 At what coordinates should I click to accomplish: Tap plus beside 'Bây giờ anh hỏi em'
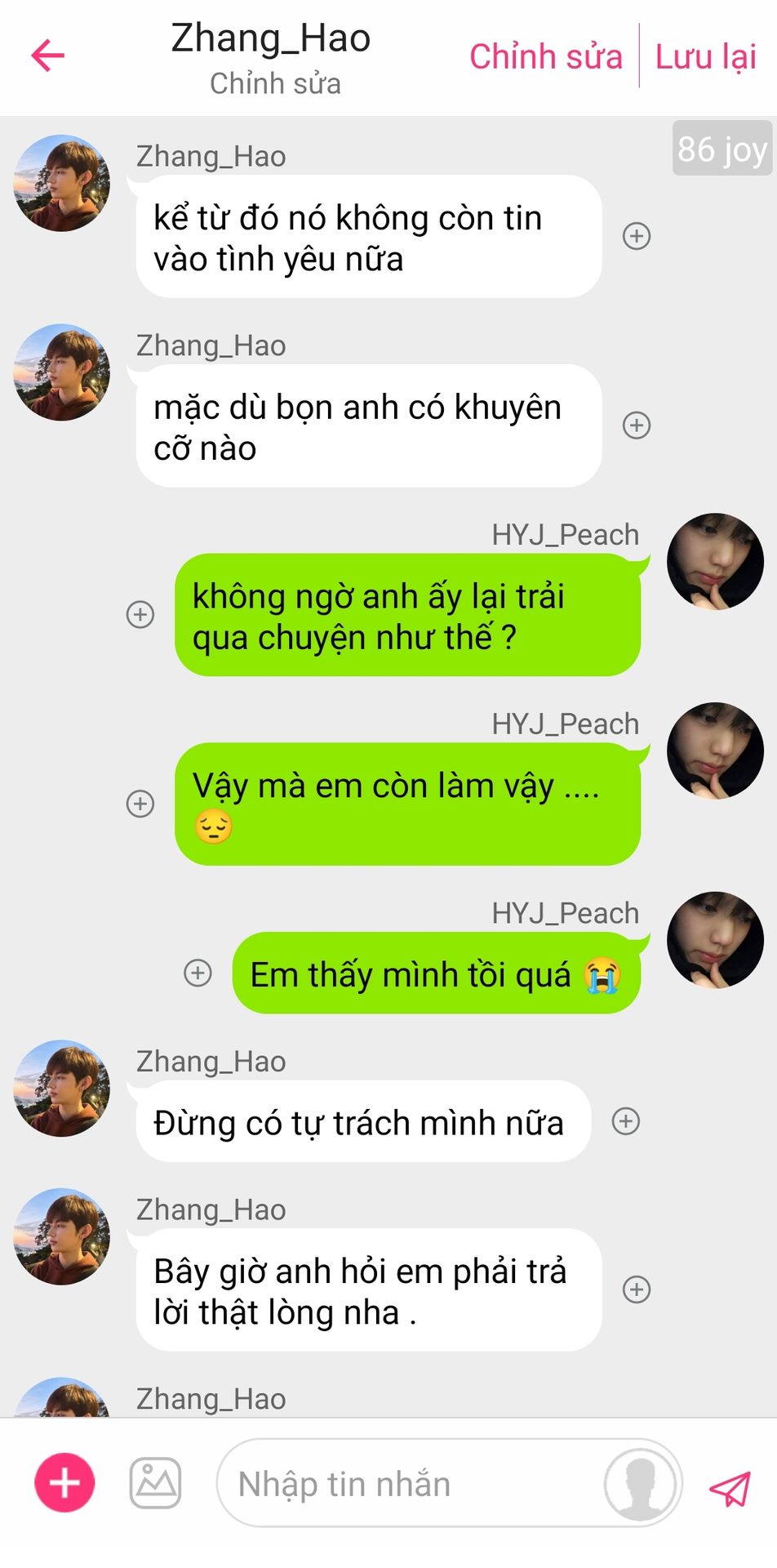tap(637, 1290)
